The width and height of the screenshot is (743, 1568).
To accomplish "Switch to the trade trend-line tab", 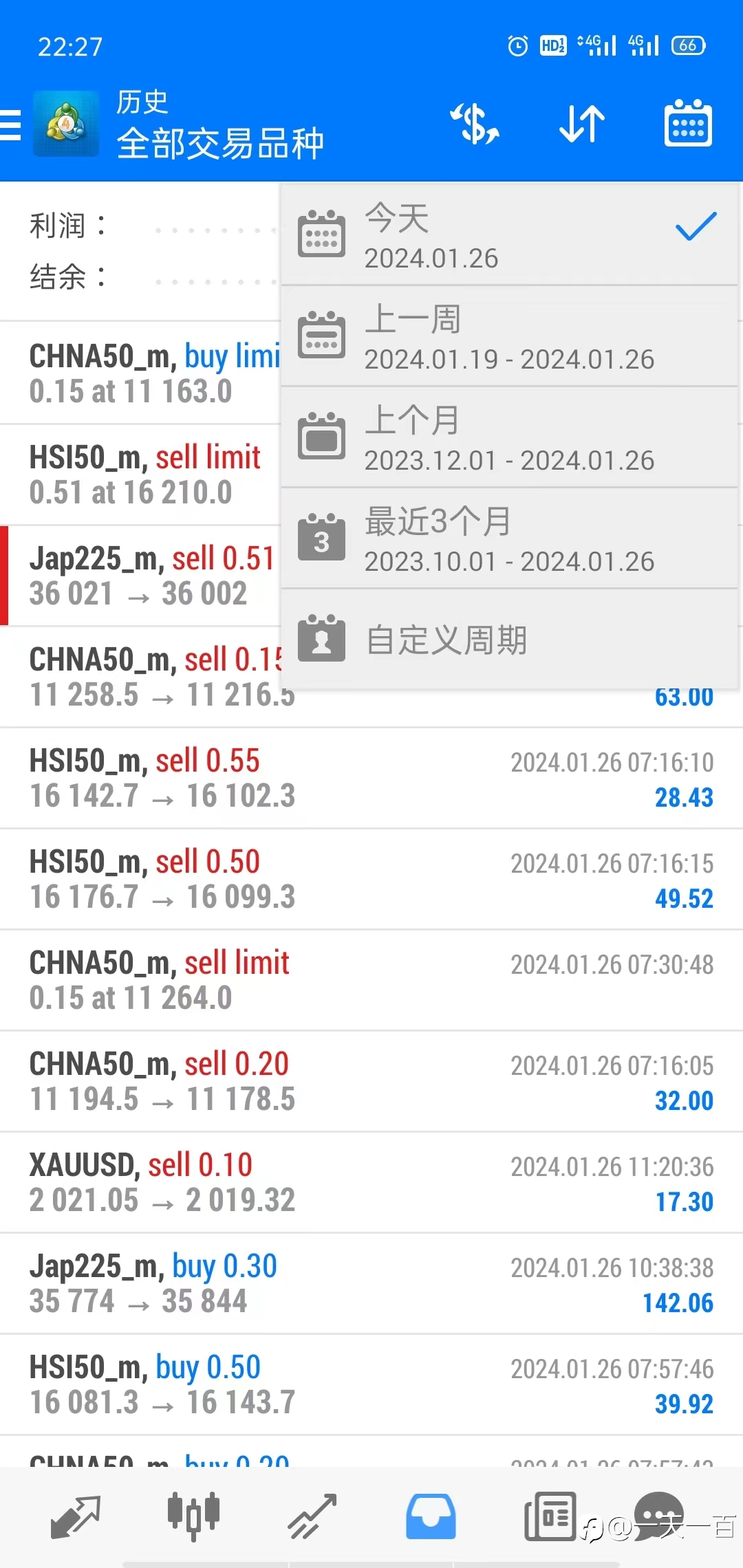I will pyautogui.click(x=312, y=1516).
